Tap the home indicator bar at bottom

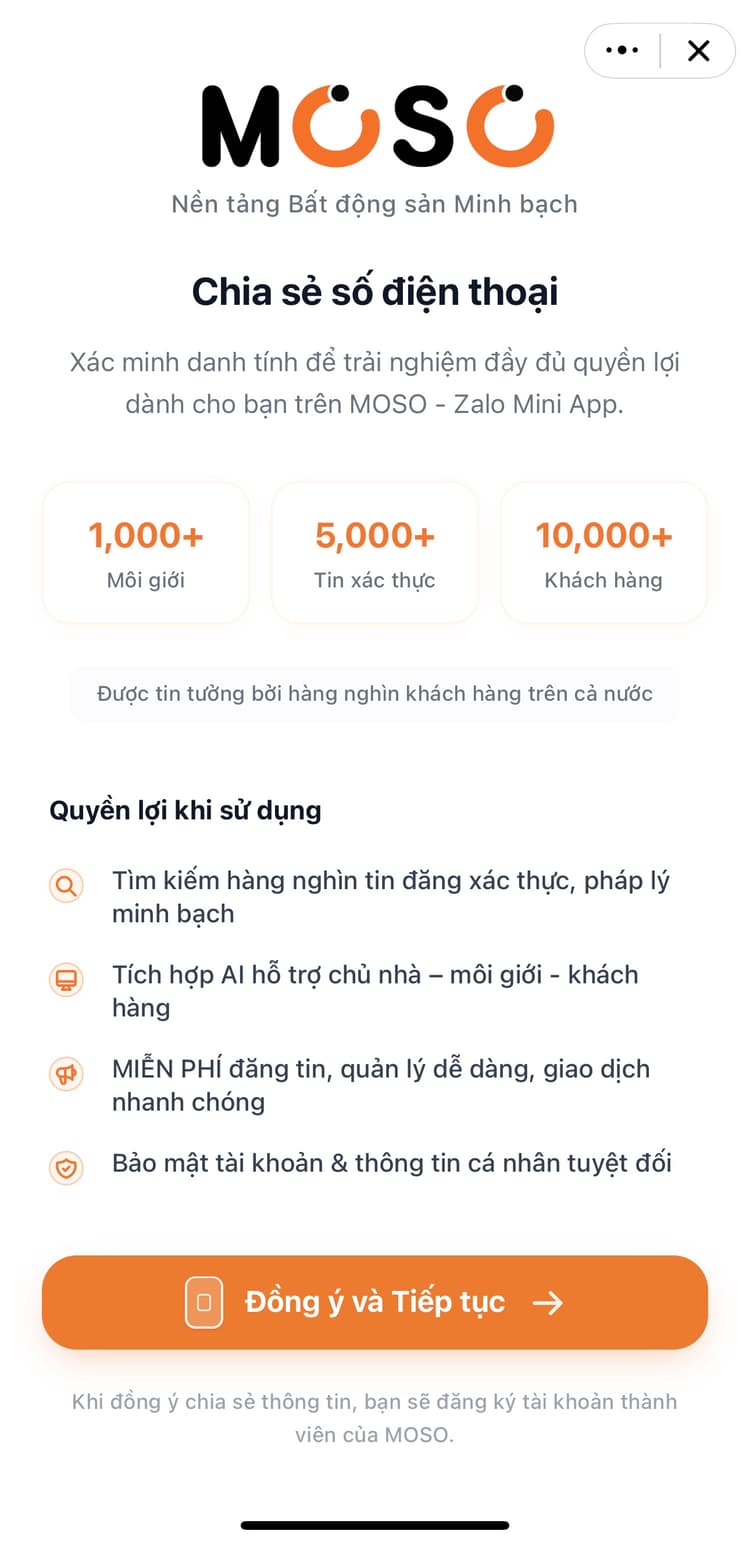(375, 1524)
